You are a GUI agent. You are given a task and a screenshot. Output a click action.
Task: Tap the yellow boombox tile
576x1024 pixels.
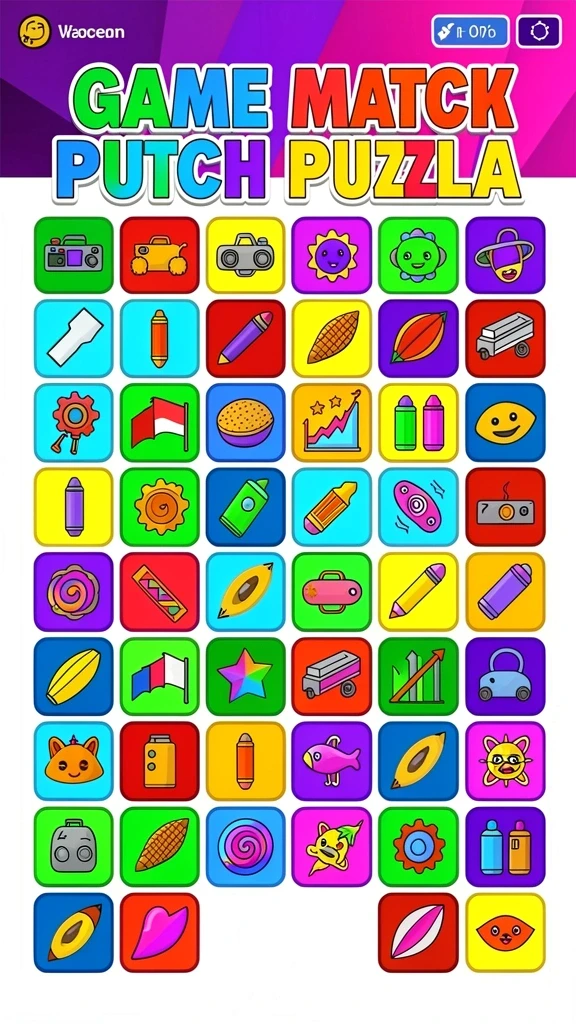(246, 255)
